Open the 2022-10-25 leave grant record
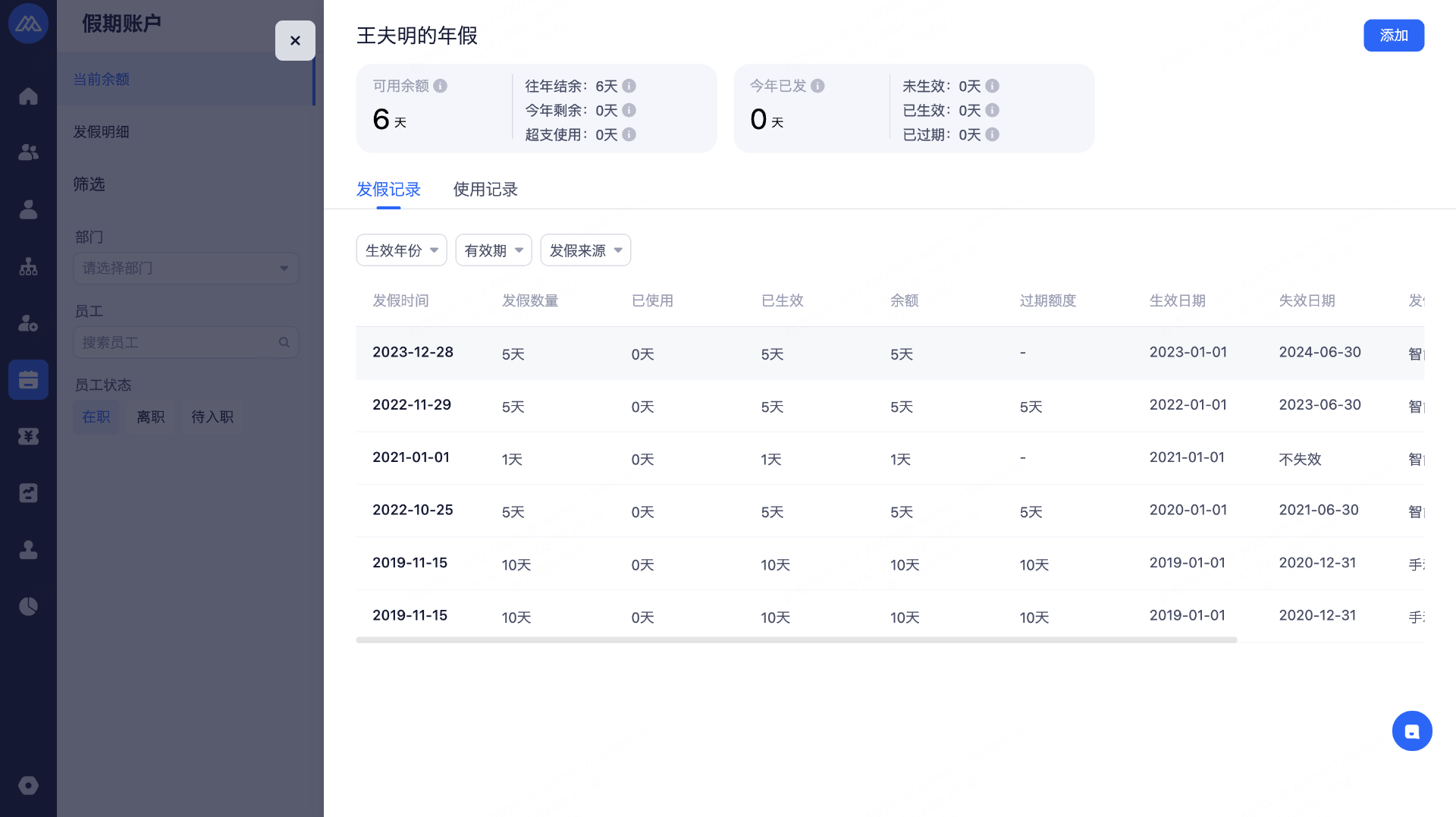The image size is (1456, 817). [x=413, y=511]
